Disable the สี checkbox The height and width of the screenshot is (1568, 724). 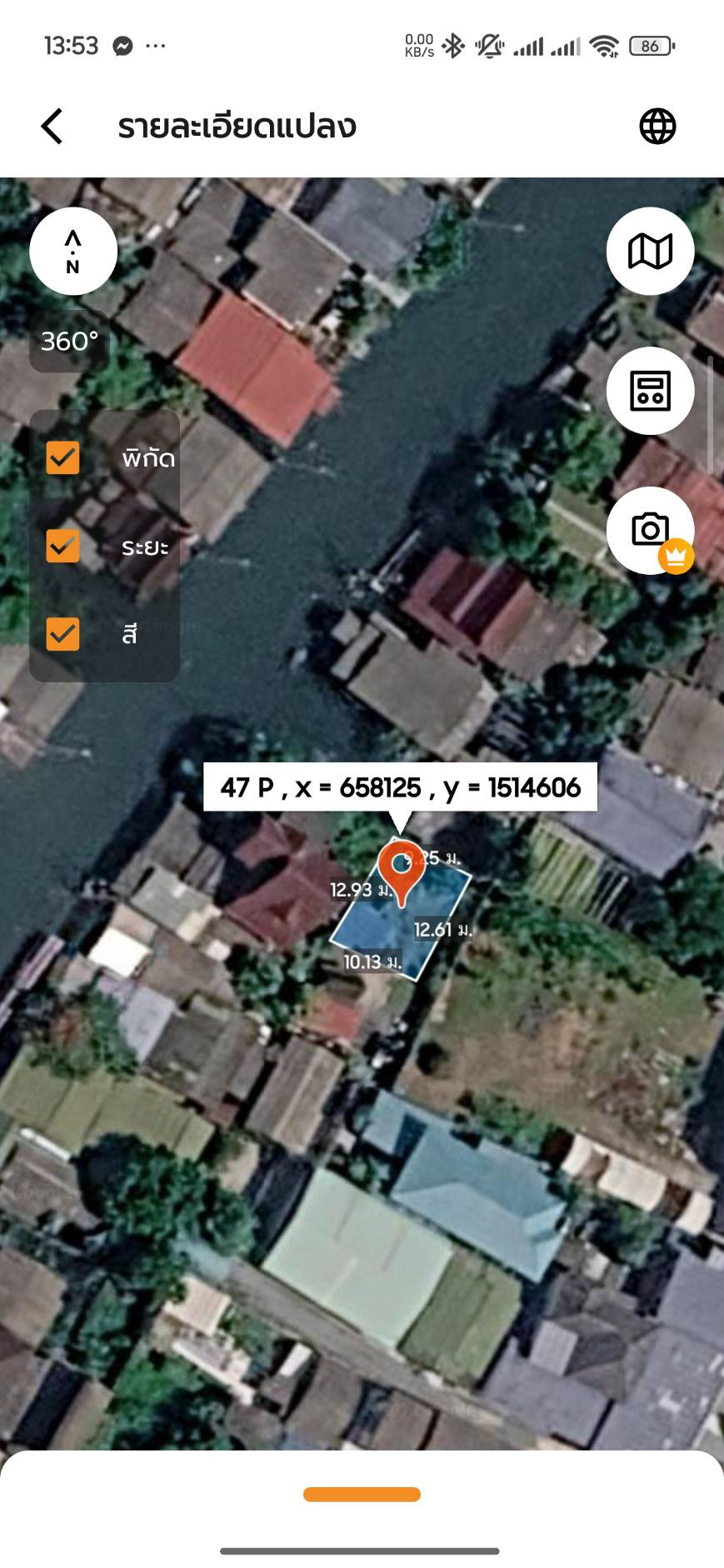62,634
